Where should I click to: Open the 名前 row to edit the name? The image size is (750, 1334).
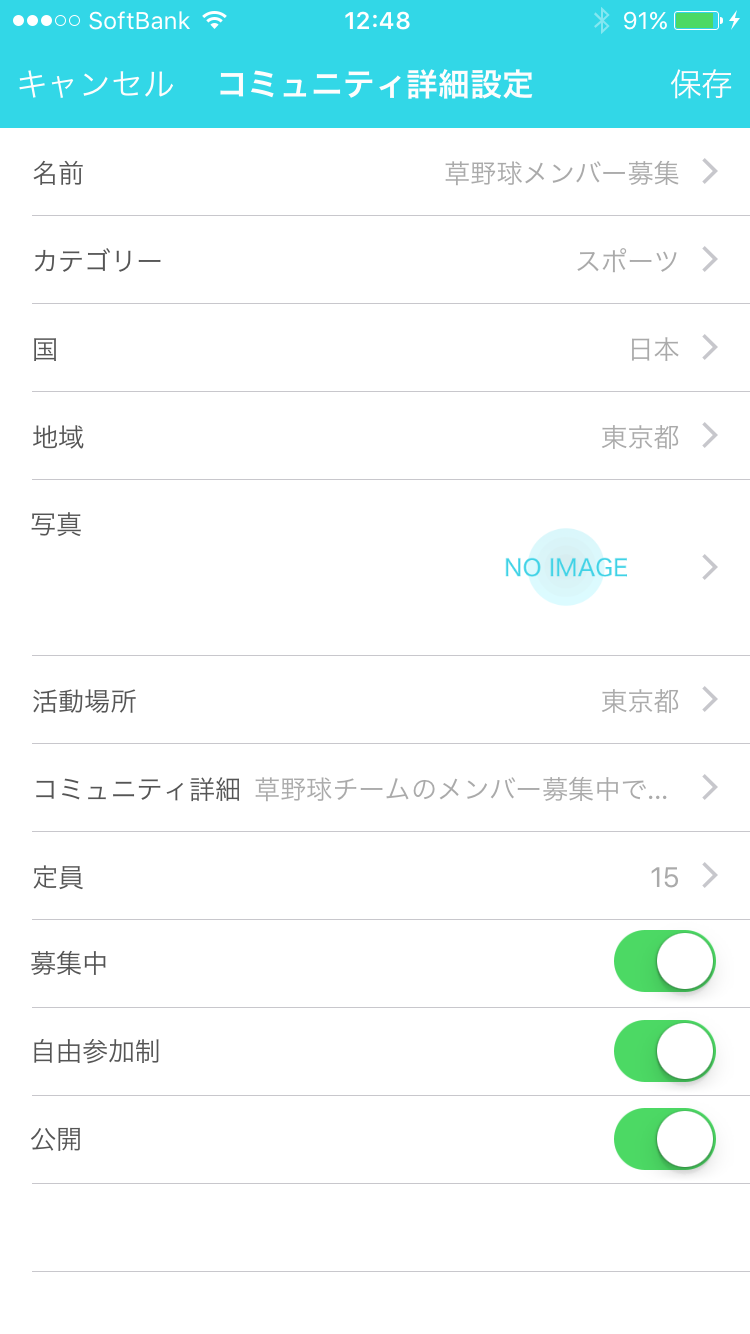[375, 172]
